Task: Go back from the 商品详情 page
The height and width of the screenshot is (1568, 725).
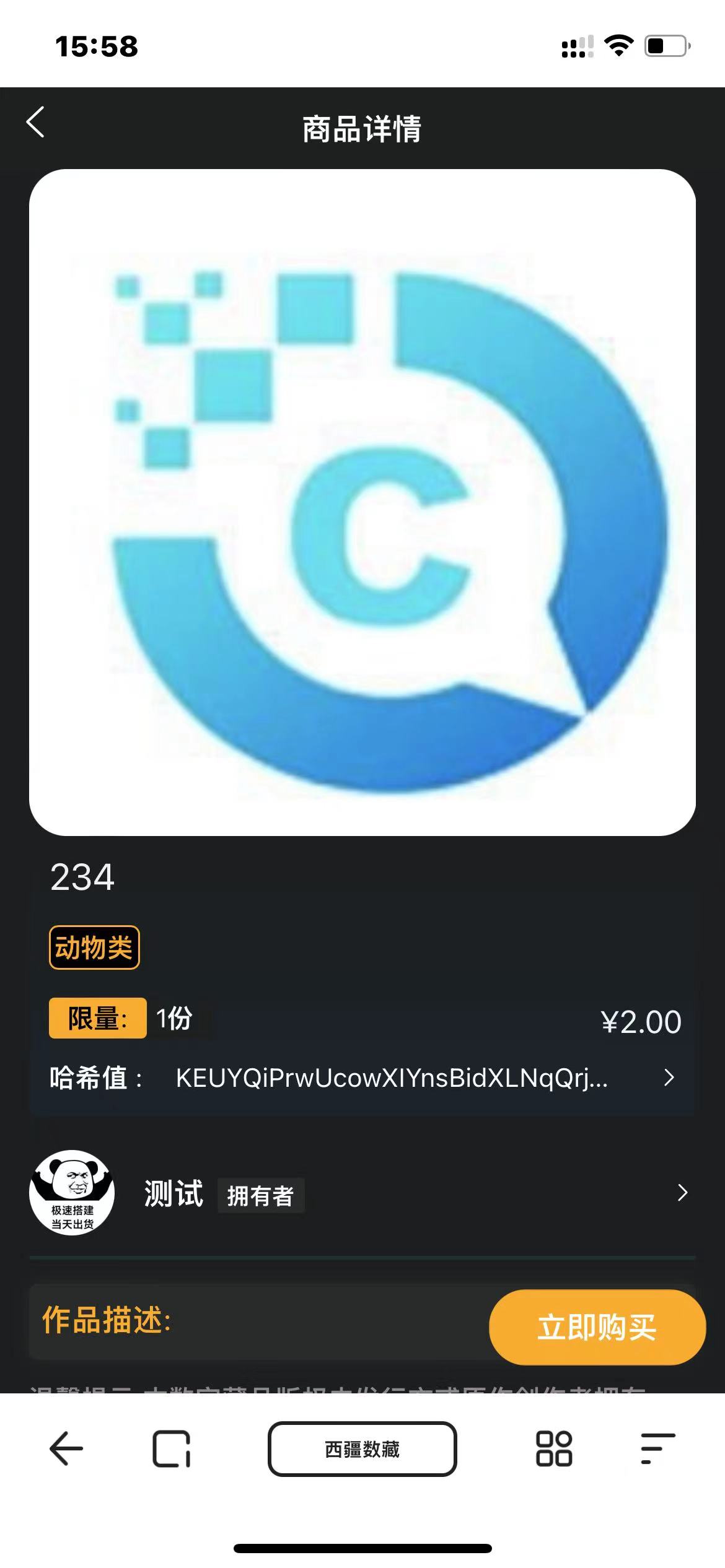Action: click(x=36, y=122)
